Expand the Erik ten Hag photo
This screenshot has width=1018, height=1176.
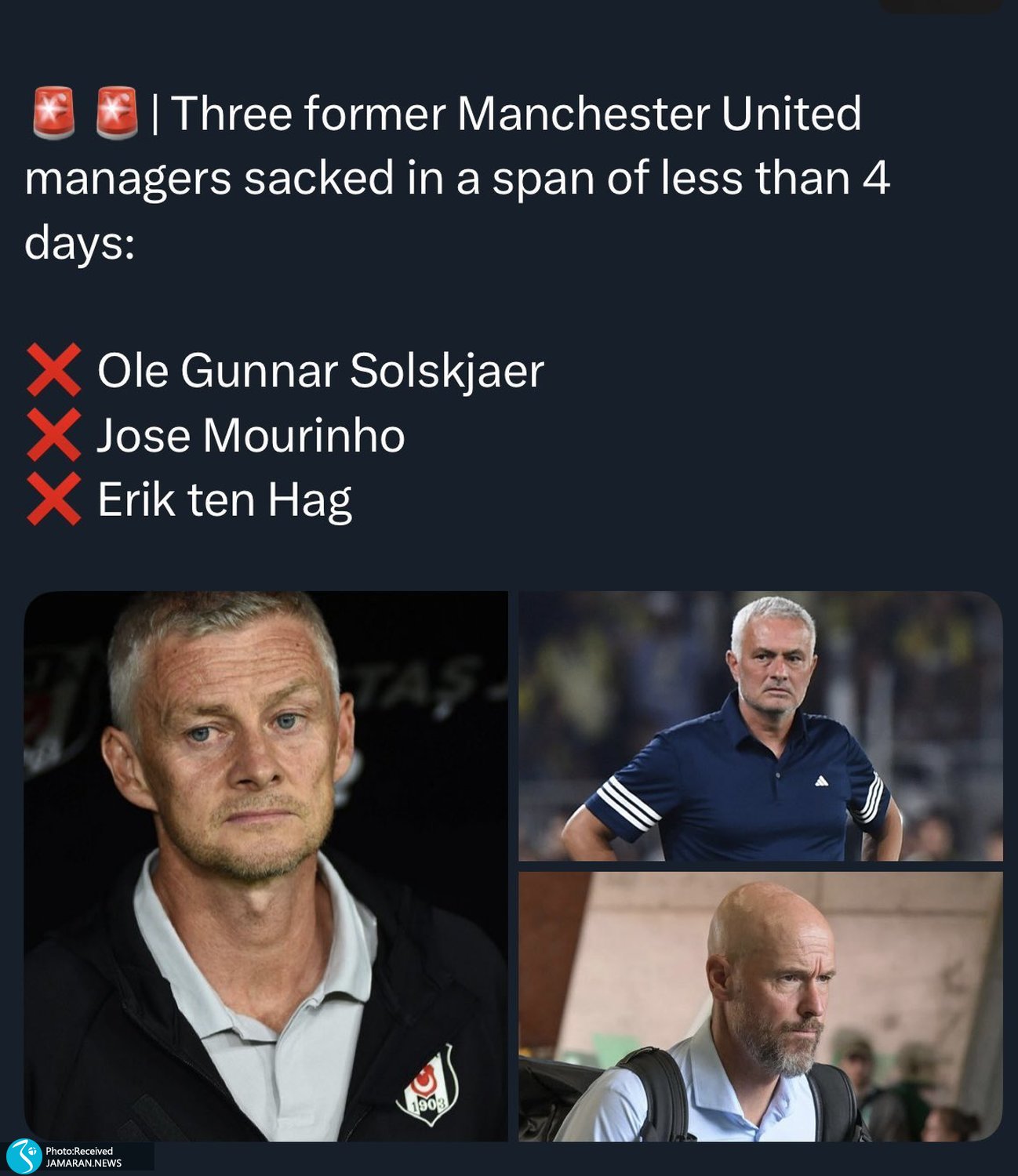[760, 1007]
